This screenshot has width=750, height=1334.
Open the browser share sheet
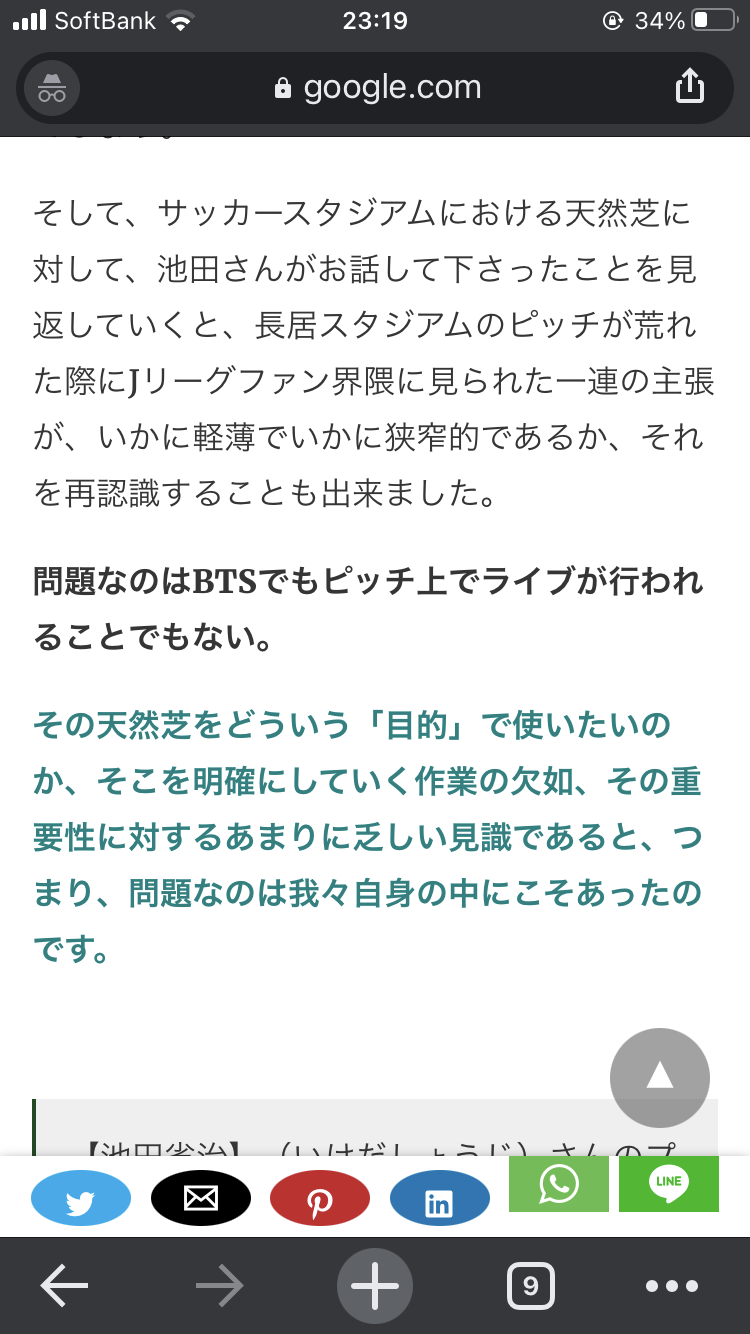pos(689,88)
